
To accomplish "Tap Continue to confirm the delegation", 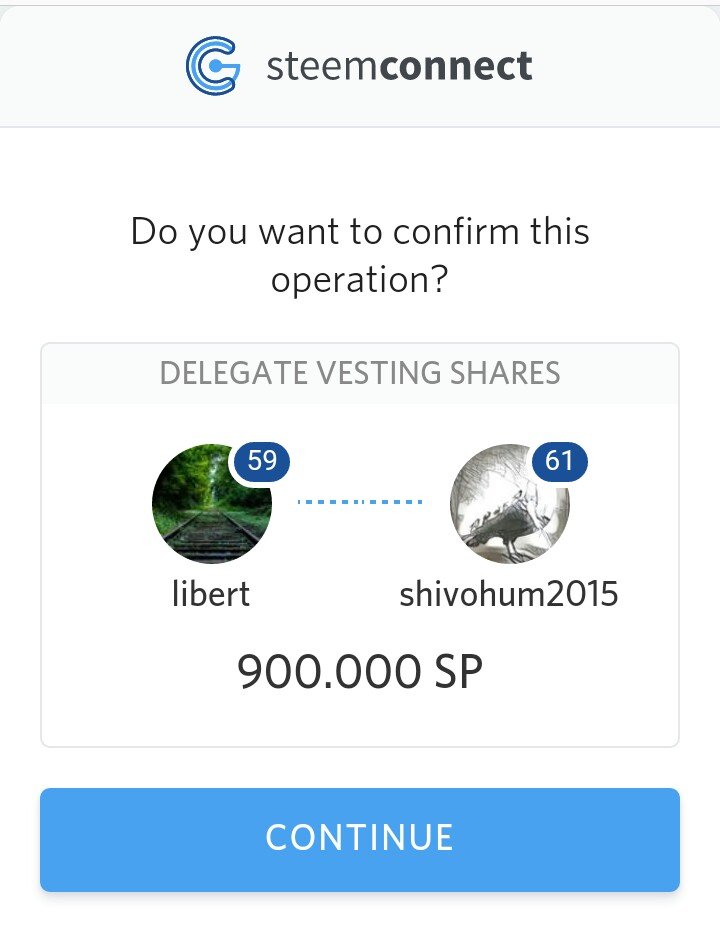I will (360, 838).
